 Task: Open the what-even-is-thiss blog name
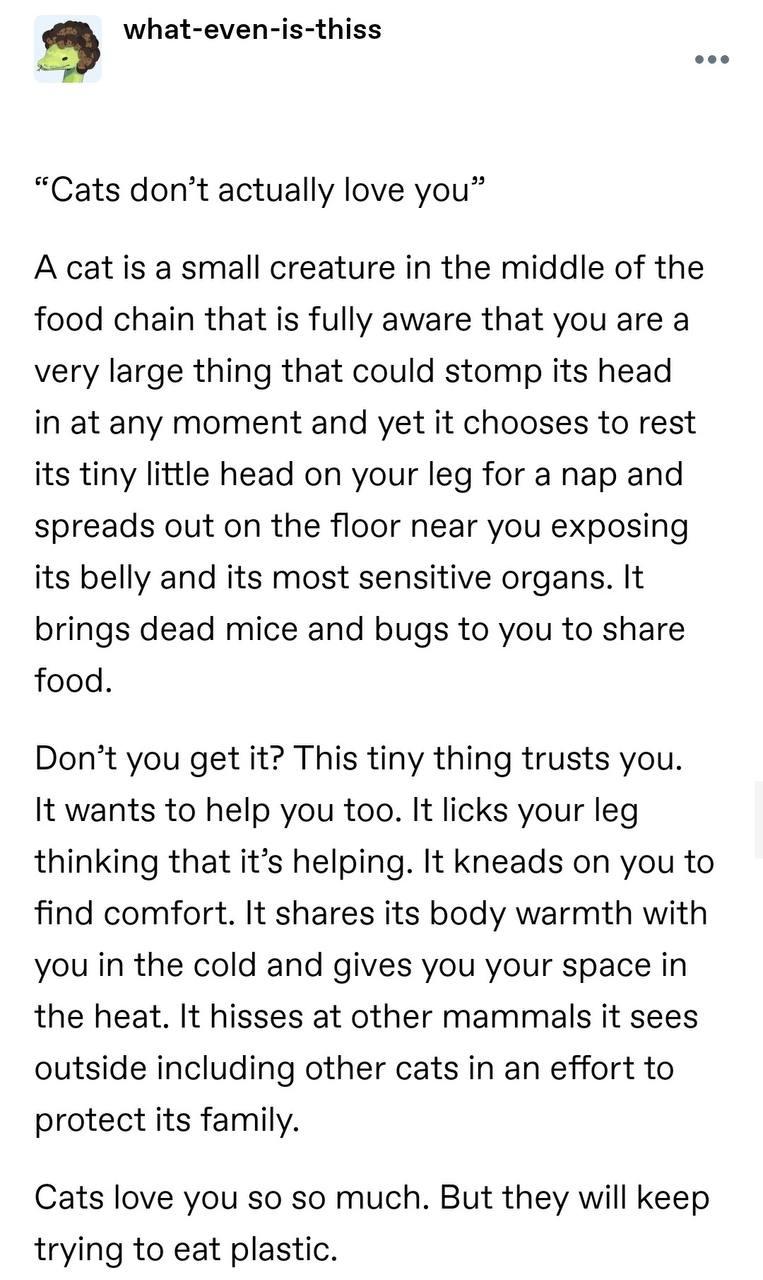252,29
